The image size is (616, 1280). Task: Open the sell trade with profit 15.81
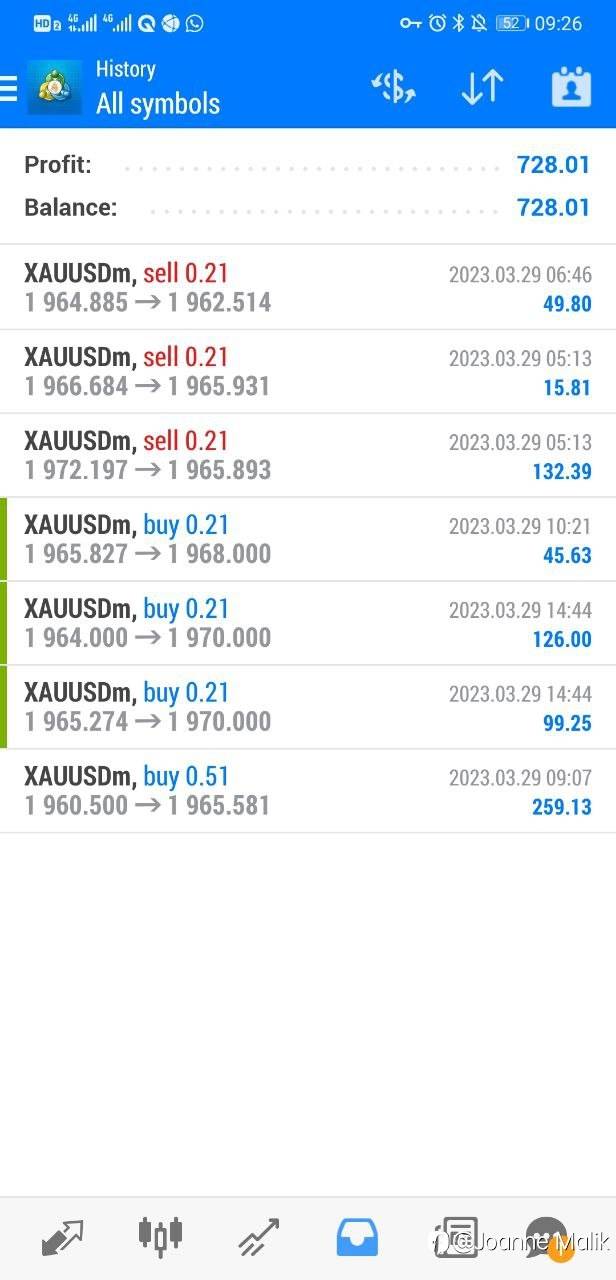(308, 371)
